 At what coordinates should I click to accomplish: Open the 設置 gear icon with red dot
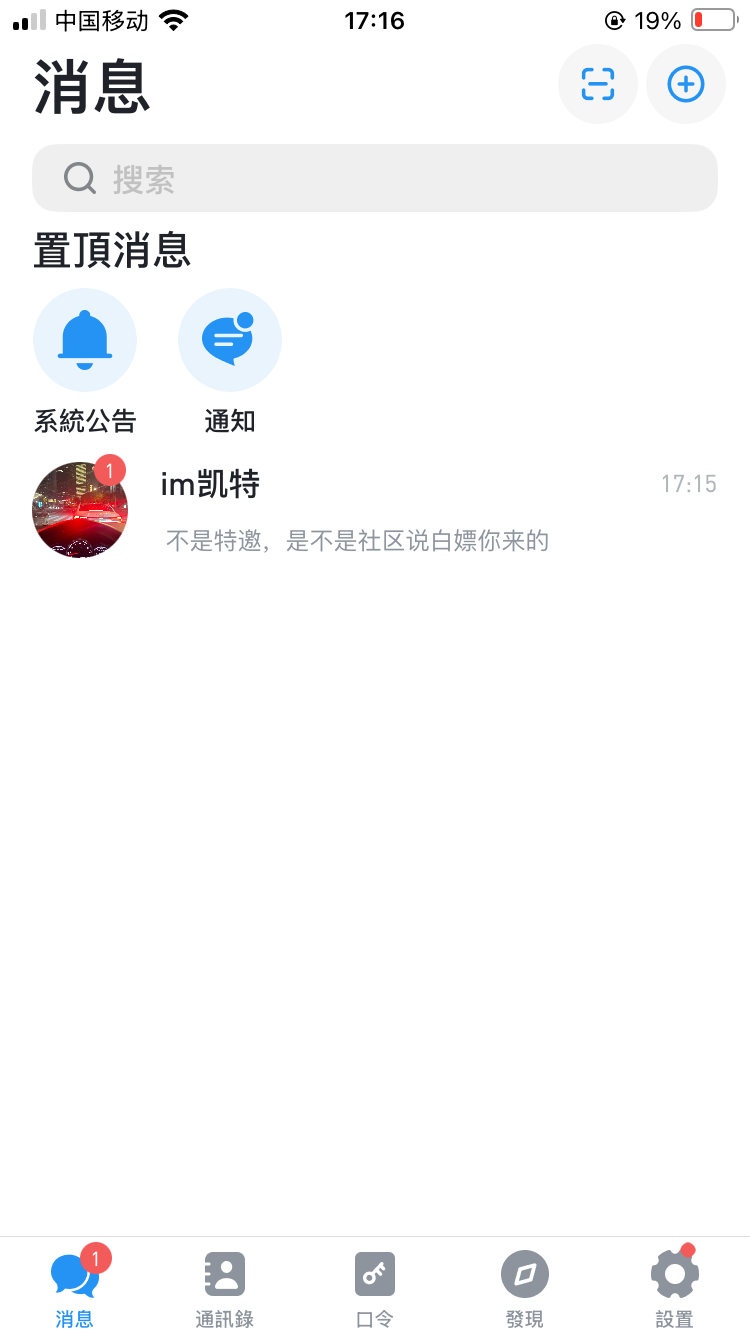tap(675, 1273)
